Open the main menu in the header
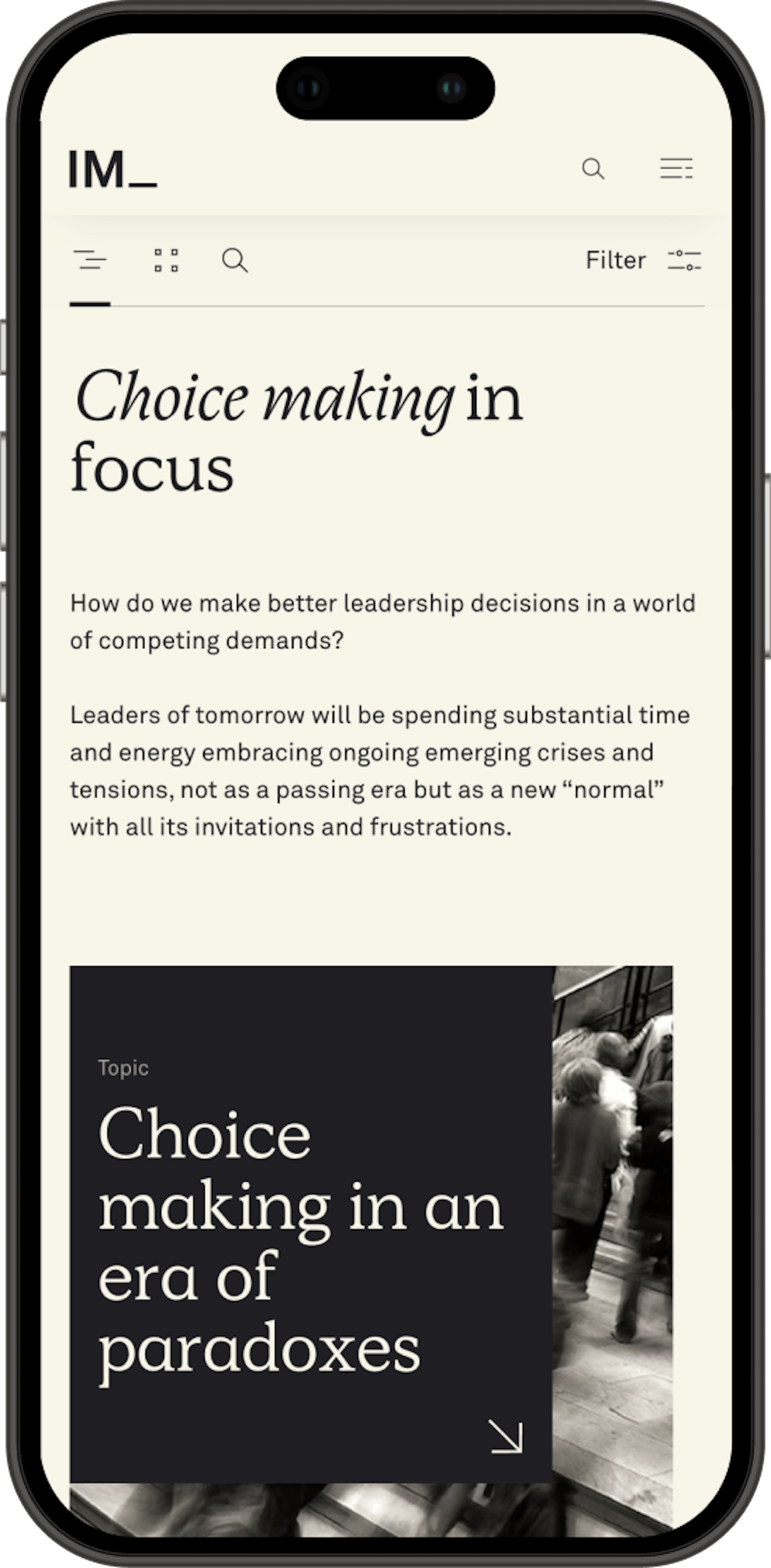771x1568 pixels. [676, 169]
